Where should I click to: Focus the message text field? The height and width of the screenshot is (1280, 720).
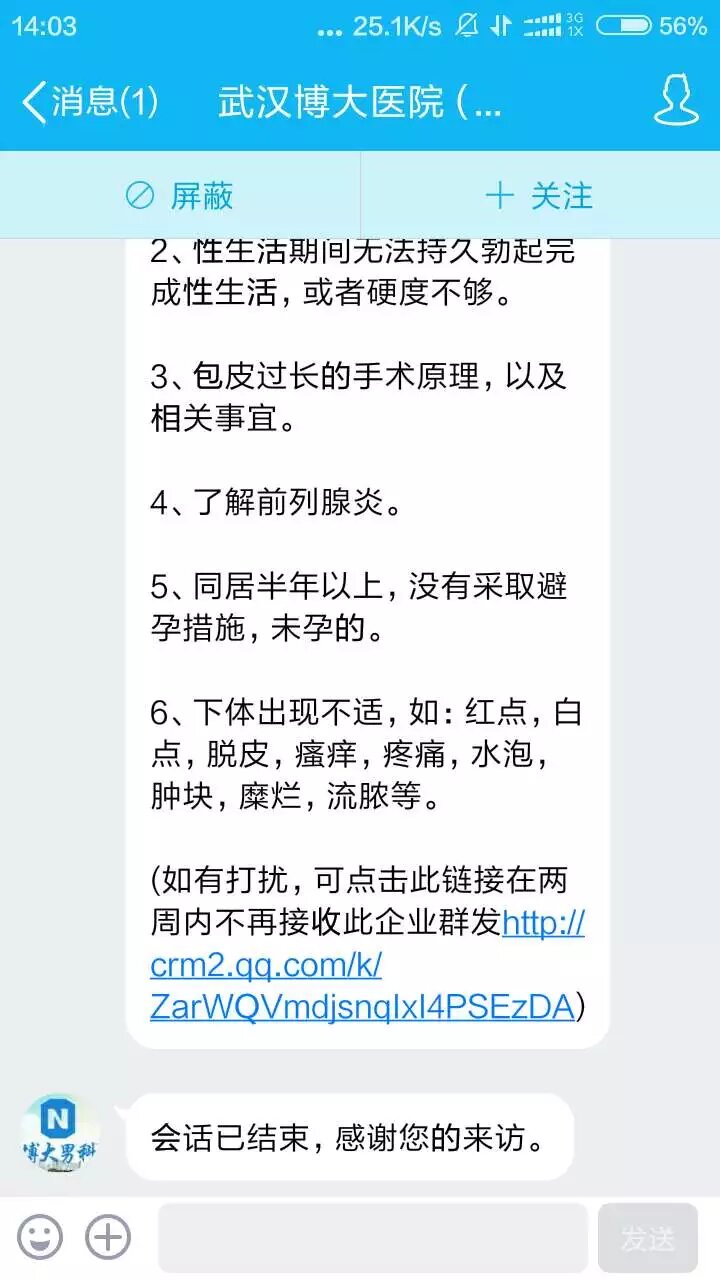click(x=372, y=1238)
